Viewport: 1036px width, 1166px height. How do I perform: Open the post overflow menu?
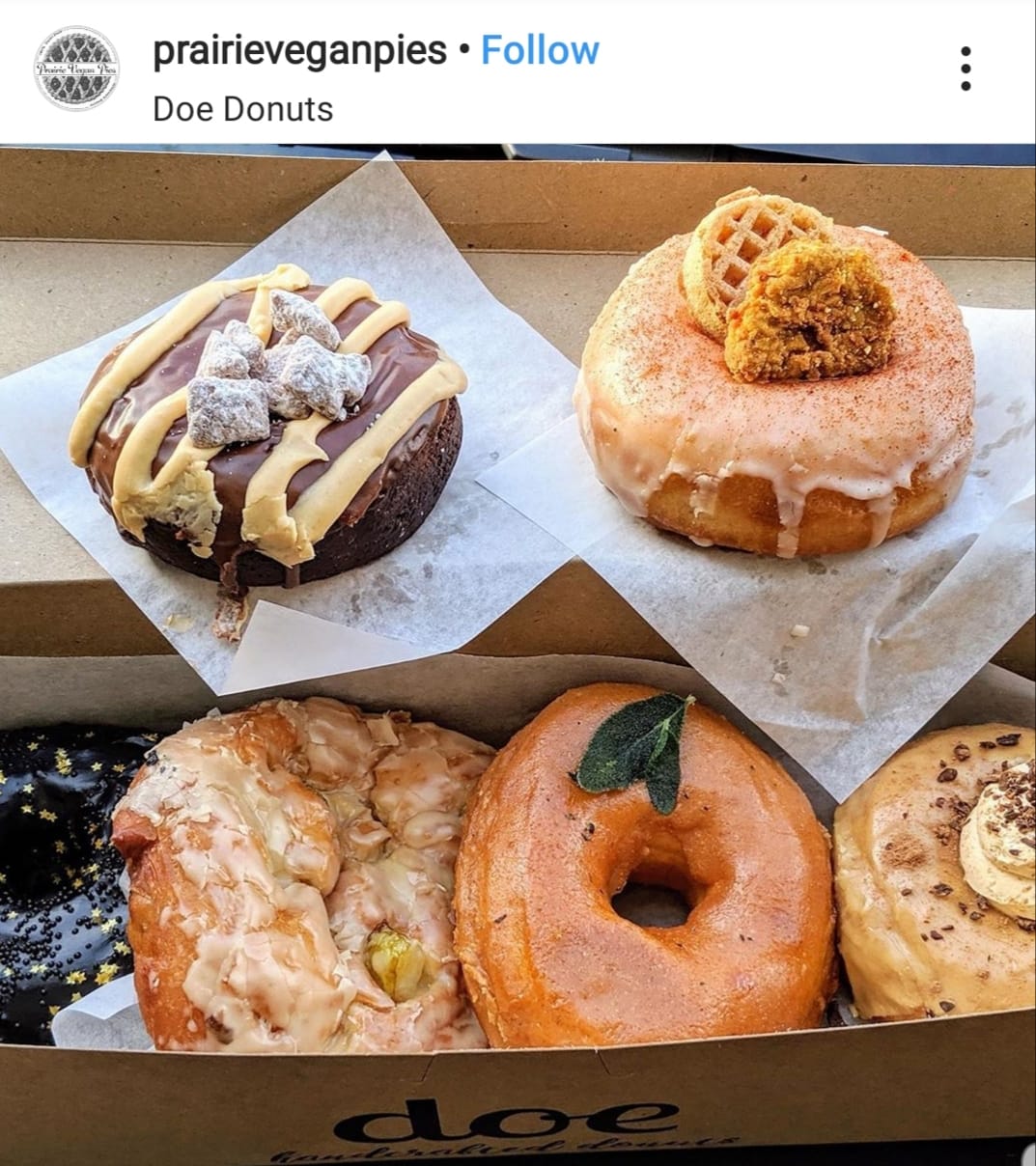coord(965,69)
